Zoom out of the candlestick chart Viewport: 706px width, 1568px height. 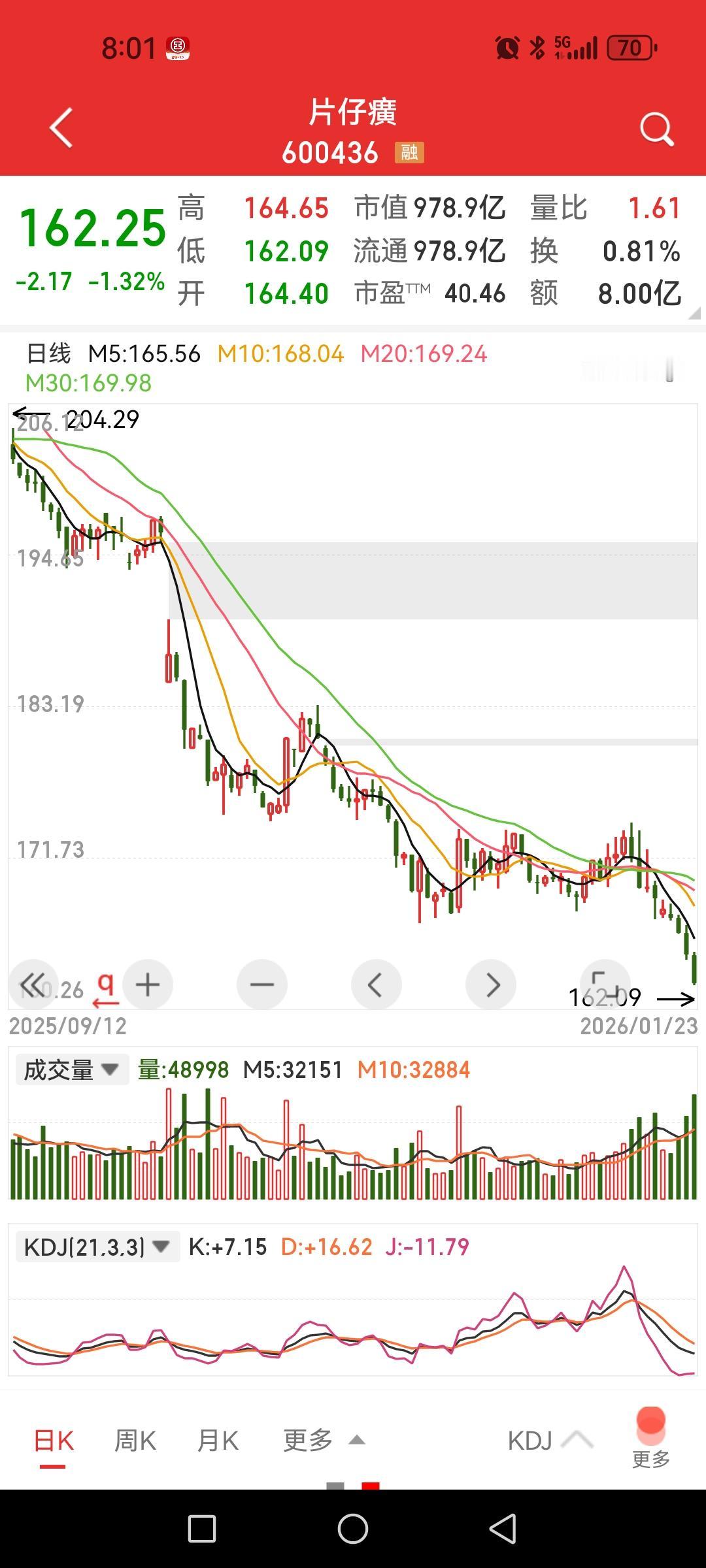(x=261, y=984)
